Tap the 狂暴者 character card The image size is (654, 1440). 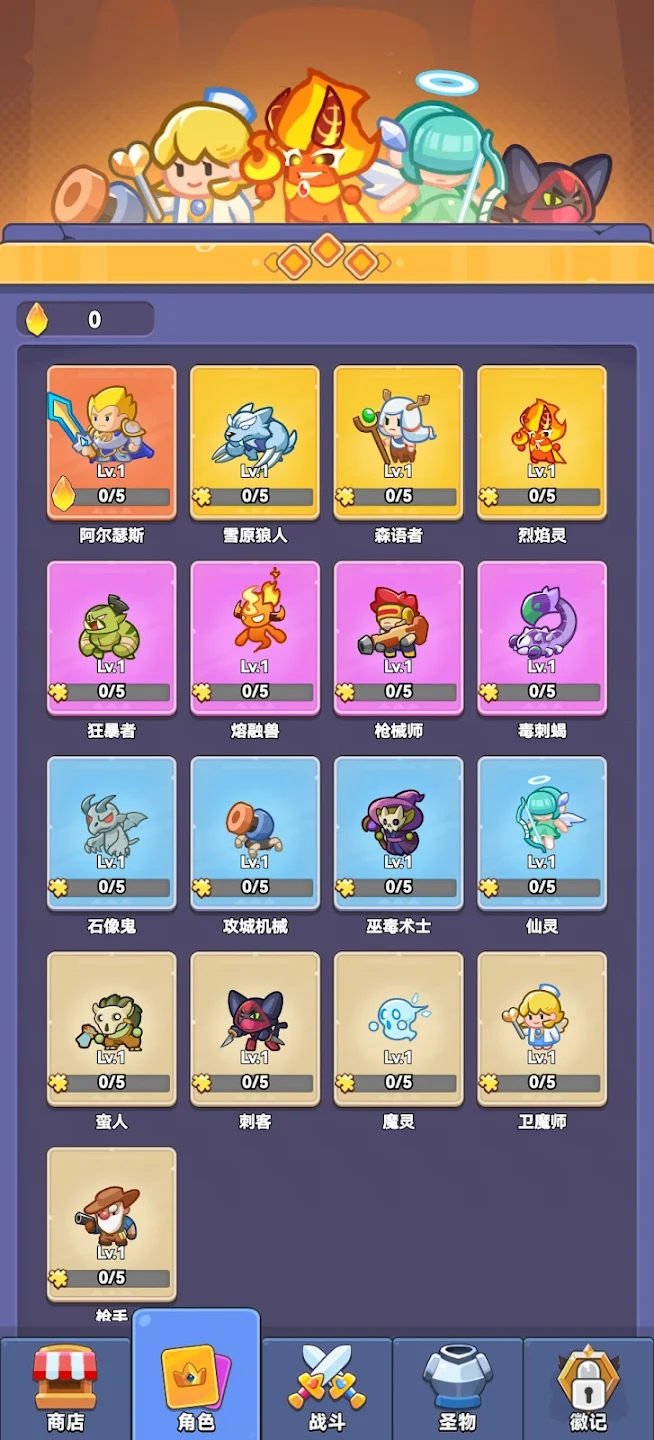point(111,638)
